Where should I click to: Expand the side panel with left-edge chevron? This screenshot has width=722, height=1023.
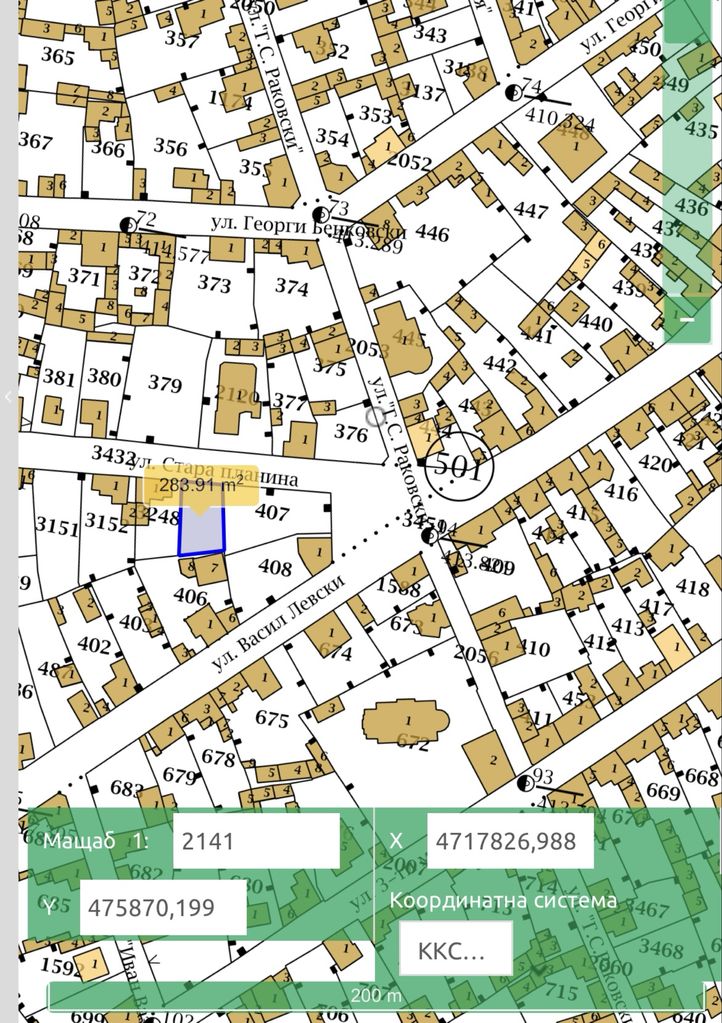[8, 396]
